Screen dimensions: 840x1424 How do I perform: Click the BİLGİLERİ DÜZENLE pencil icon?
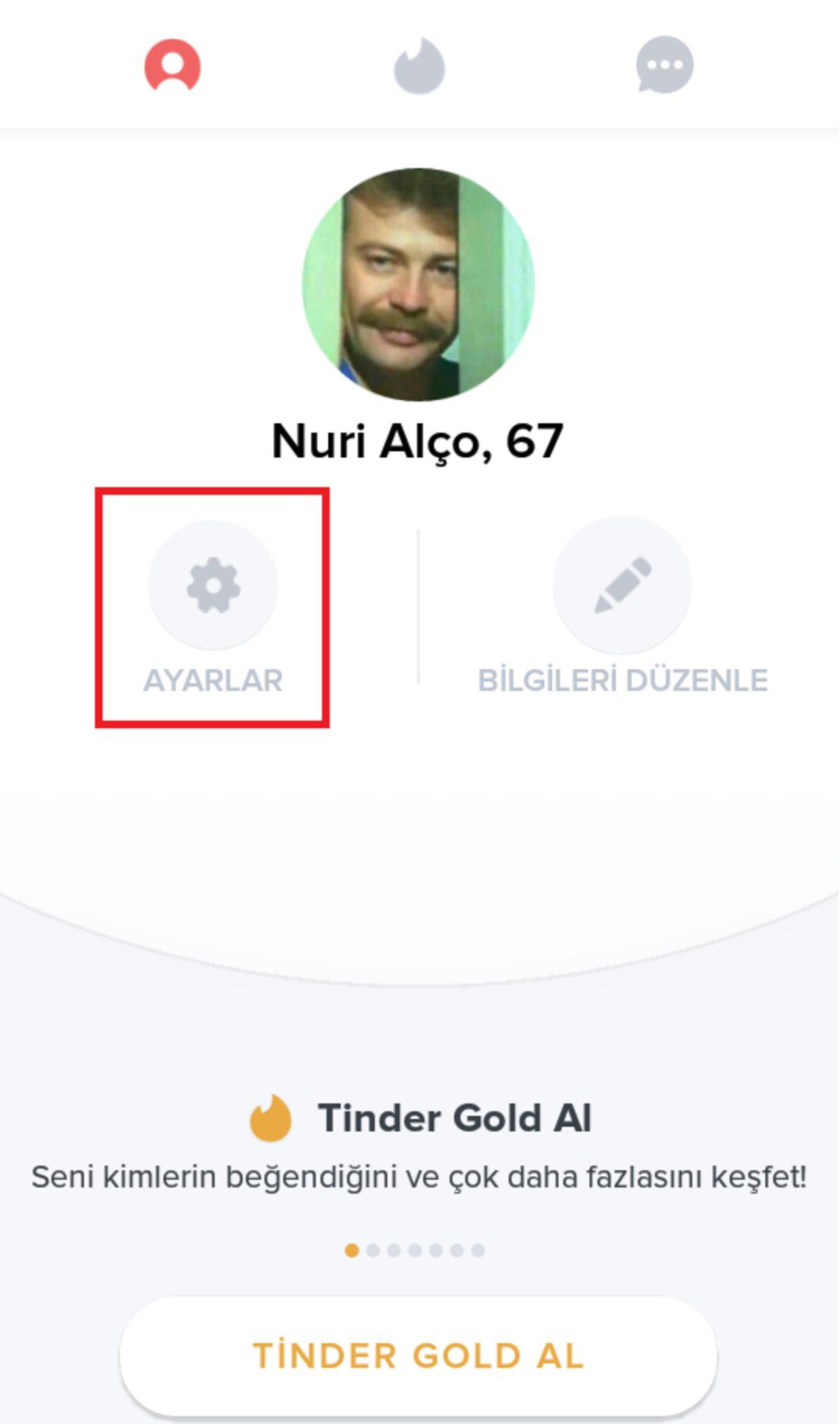(622, 587)
